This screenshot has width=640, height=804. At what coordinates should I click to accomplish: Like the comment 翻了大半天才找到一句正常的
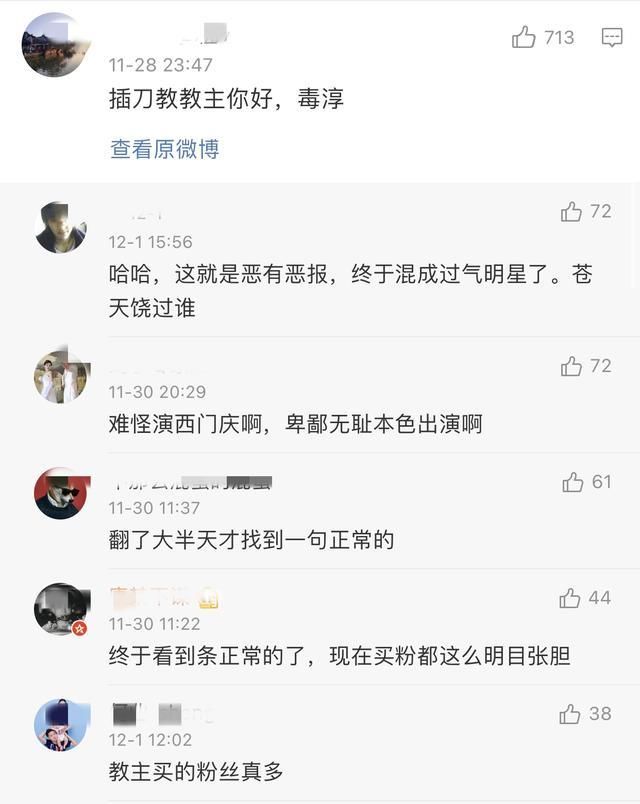[x=572, y=483]
